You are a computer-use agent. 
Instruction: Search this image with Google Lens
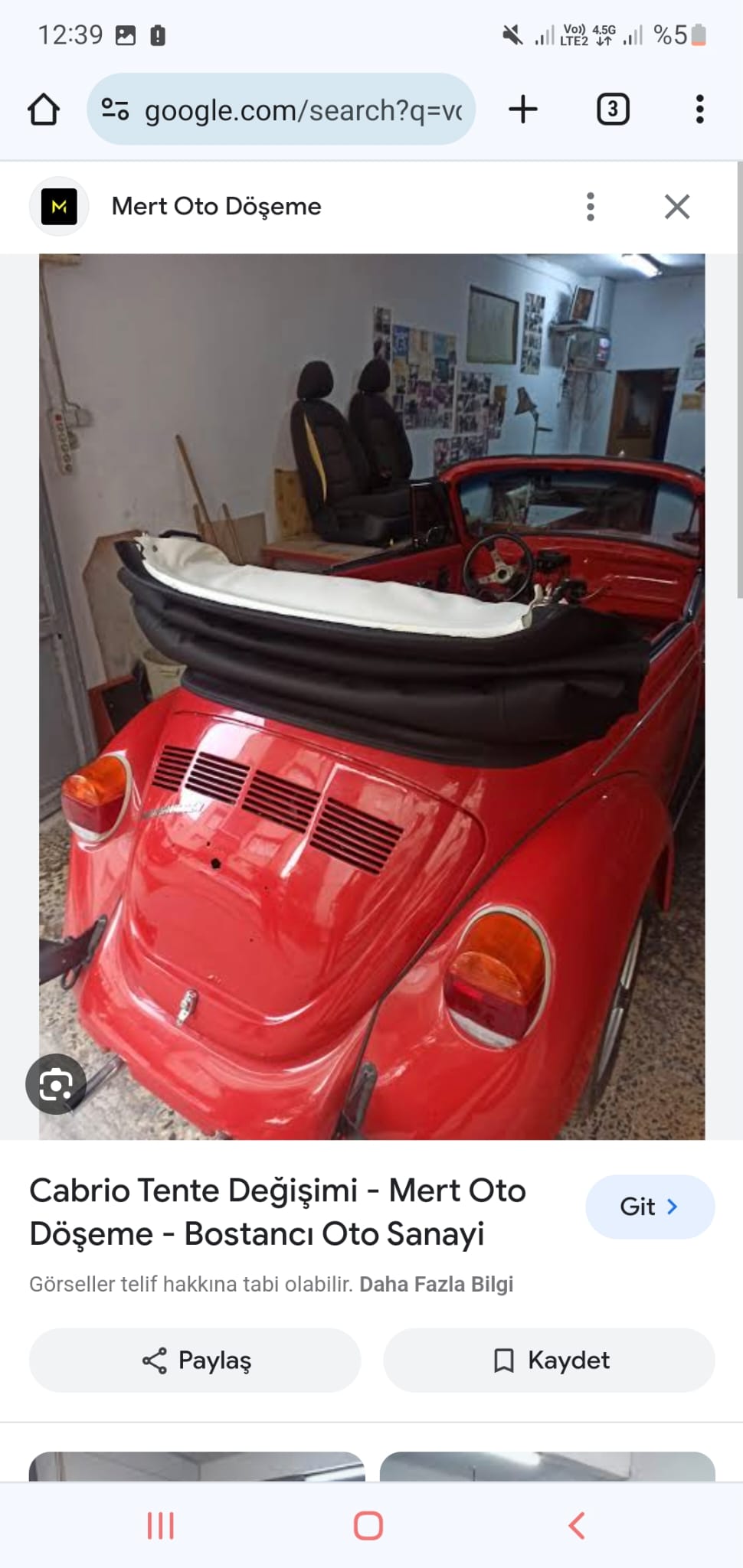(56, 1084)
